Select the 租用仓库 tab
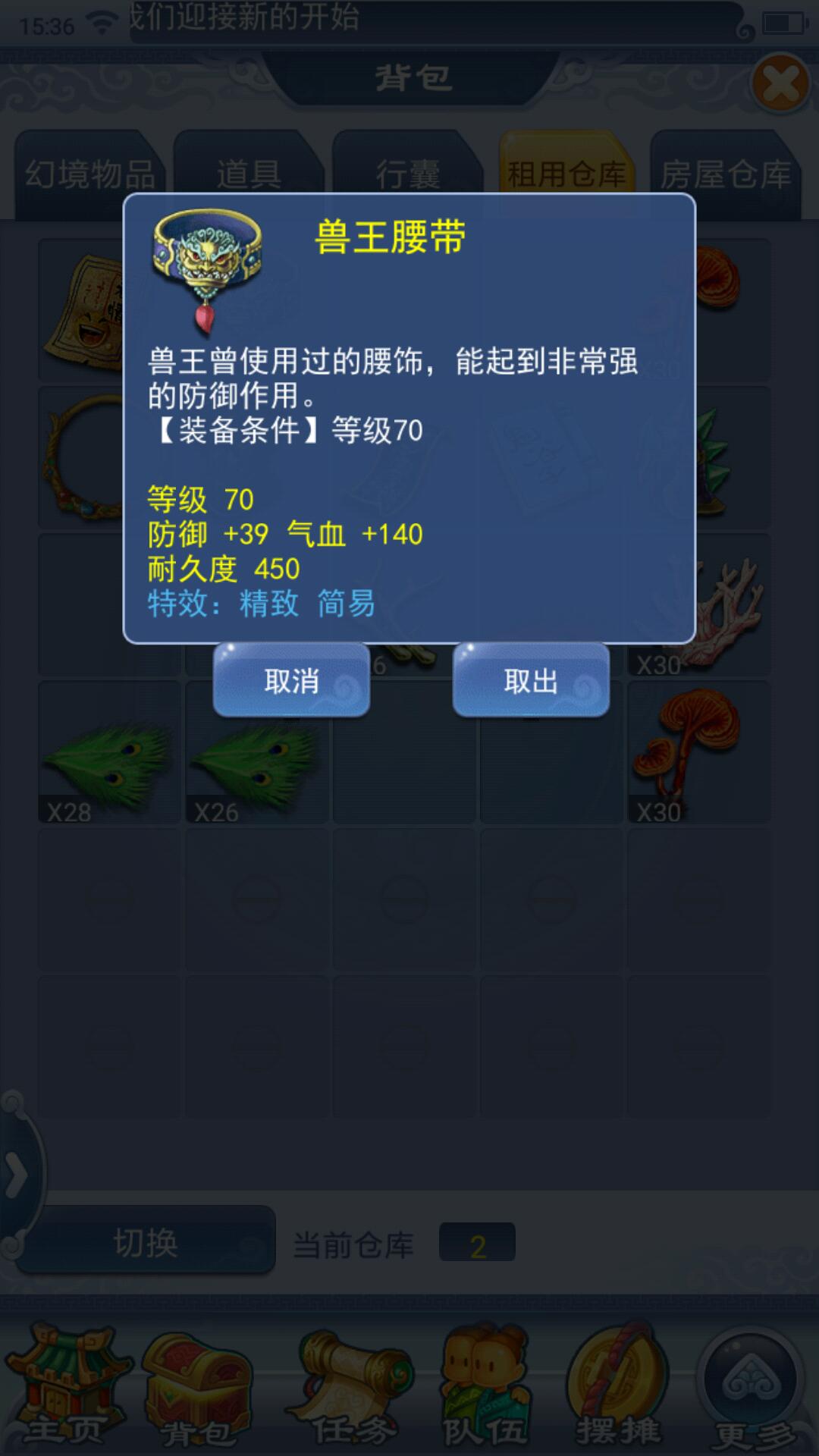This screenshot has width=819, height=1456. [566, 174]
